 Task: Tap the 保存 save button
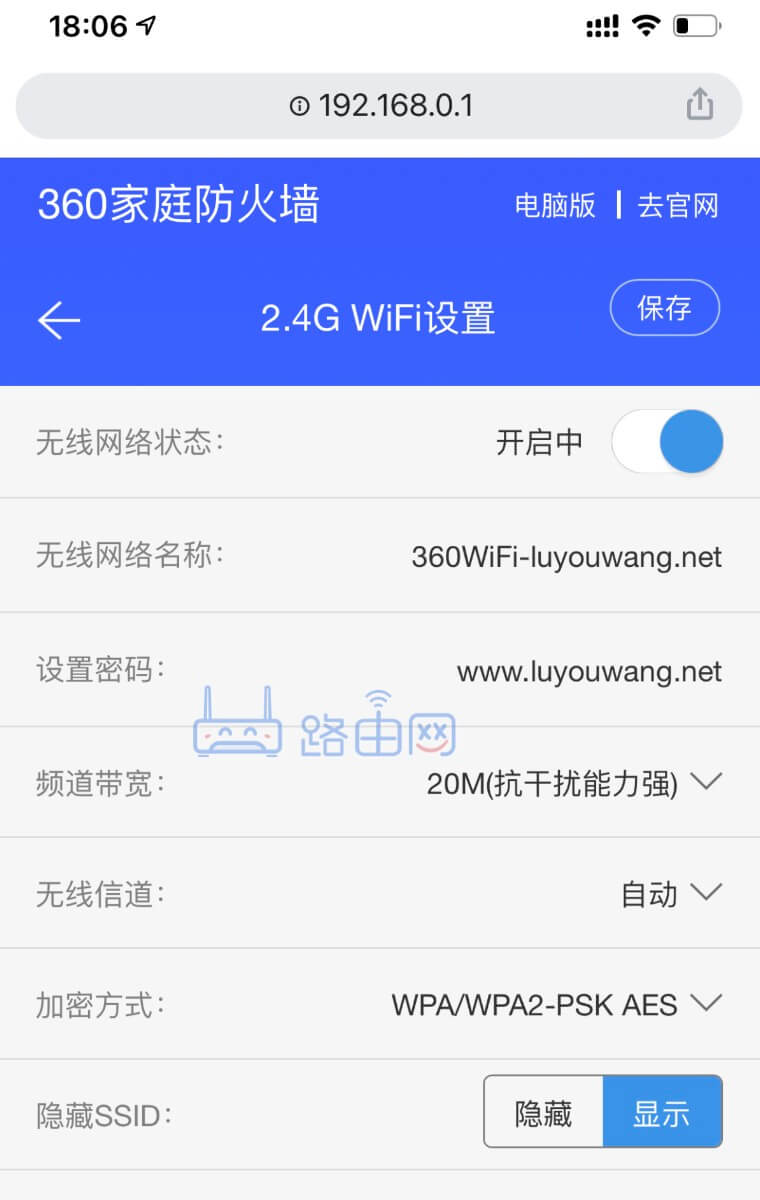664,308
